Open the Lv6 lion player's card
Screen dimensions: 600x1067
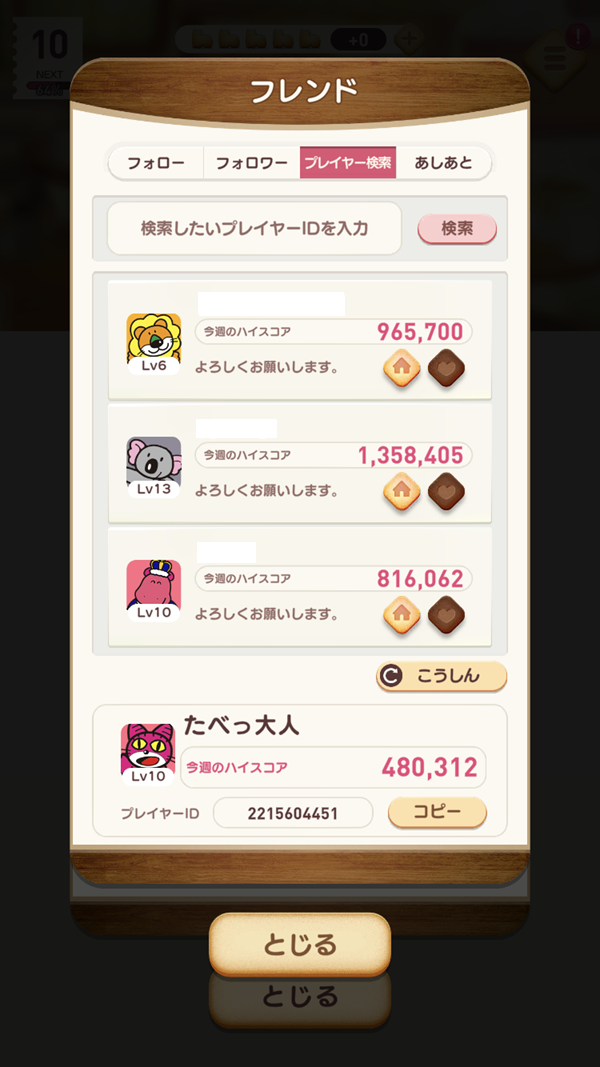[154, 343]
